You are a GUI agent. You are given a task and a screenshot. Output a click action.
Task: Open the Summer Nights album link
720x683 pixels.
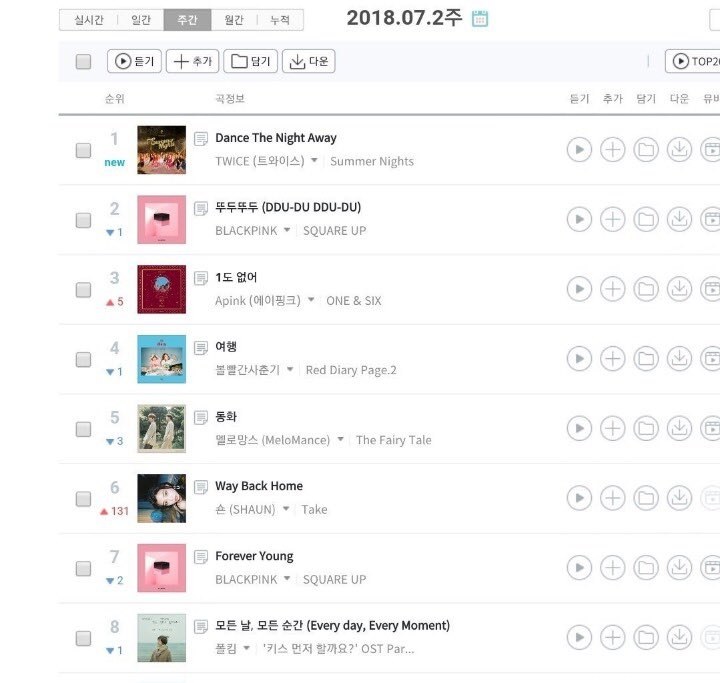pyautogui.click(x=371, y=161)
